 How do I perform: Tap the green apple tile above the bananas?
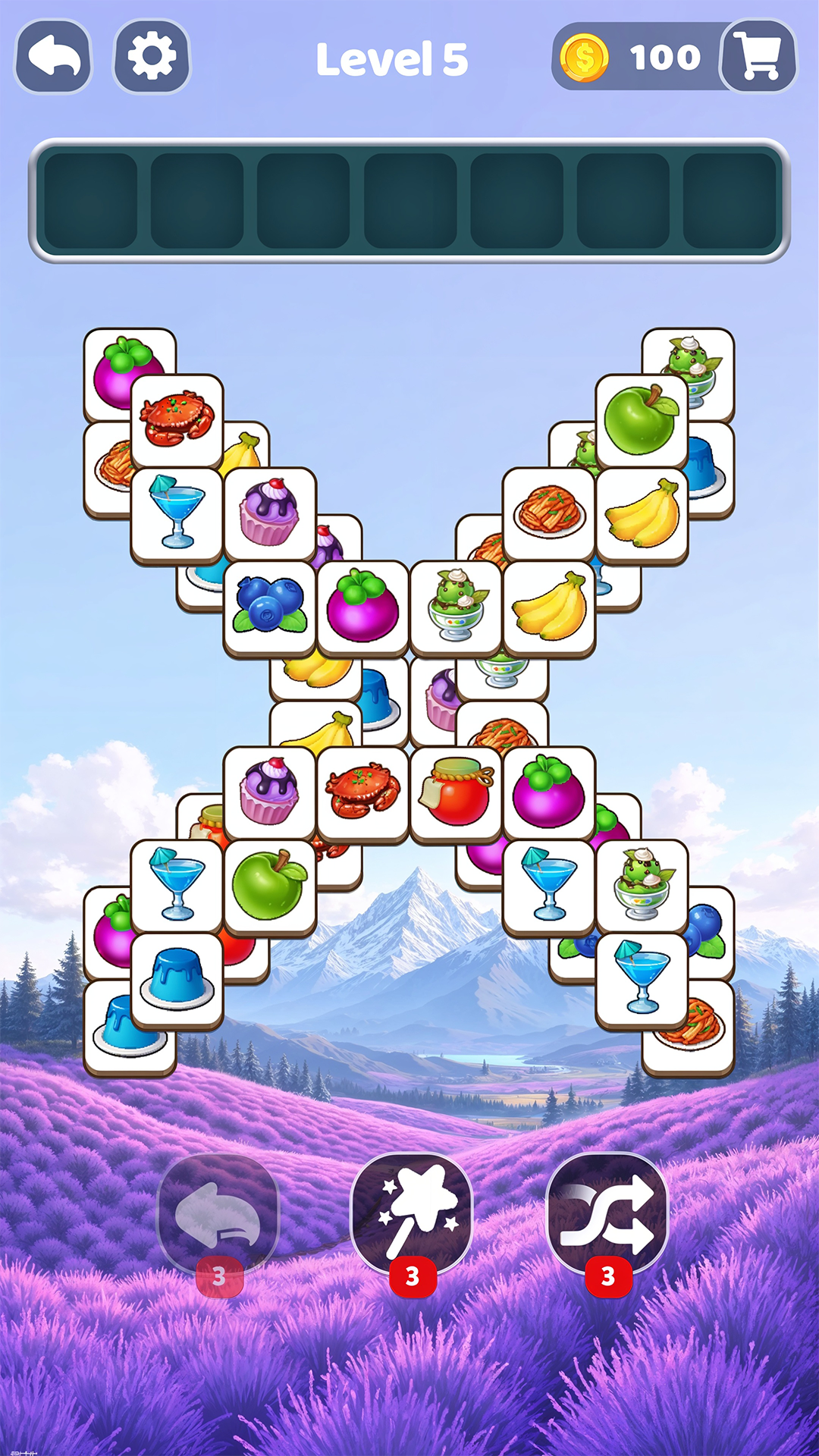(x=642, y=422)
